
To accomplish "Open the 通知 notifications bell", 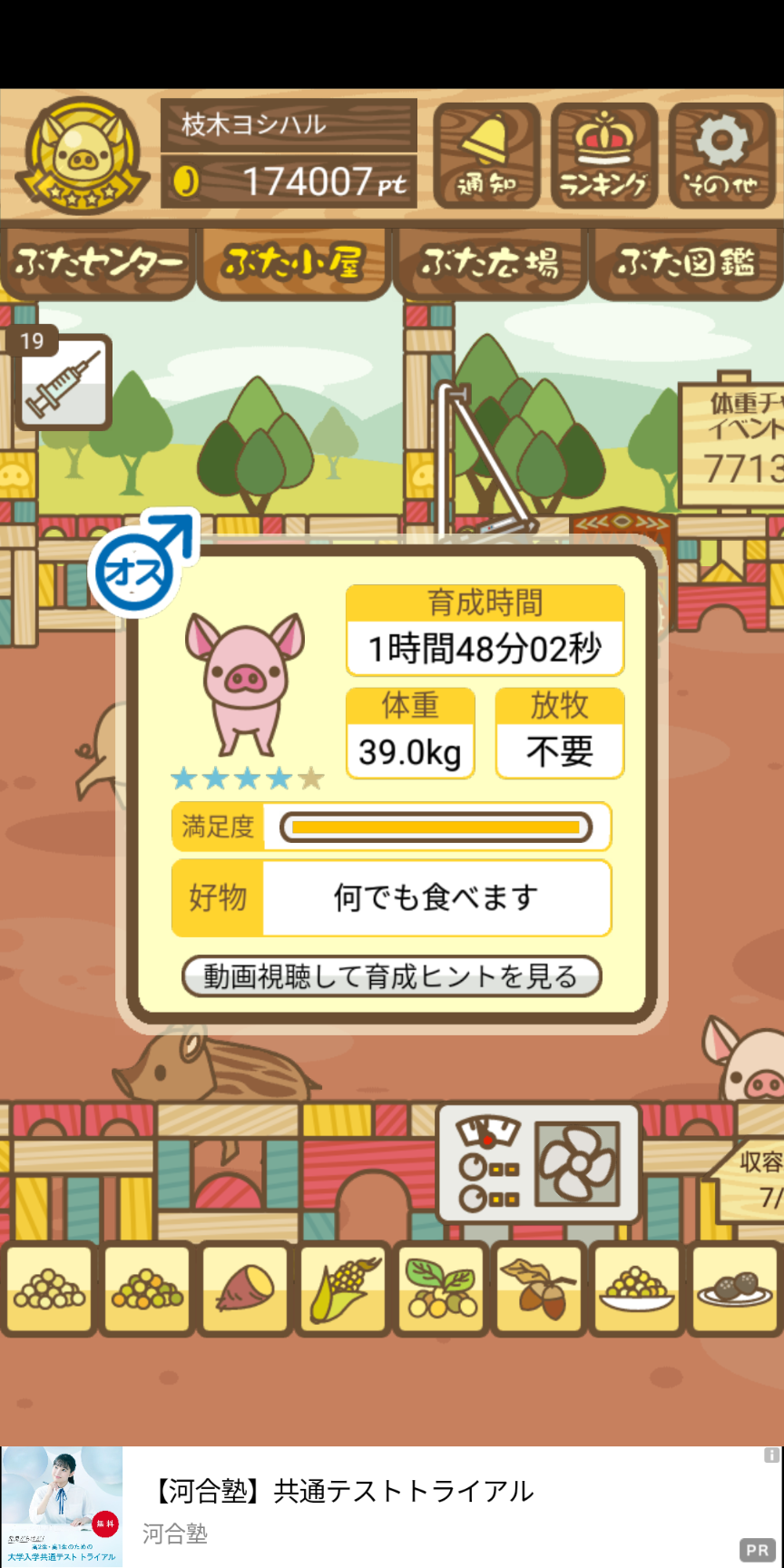I will tap(486, 156).
